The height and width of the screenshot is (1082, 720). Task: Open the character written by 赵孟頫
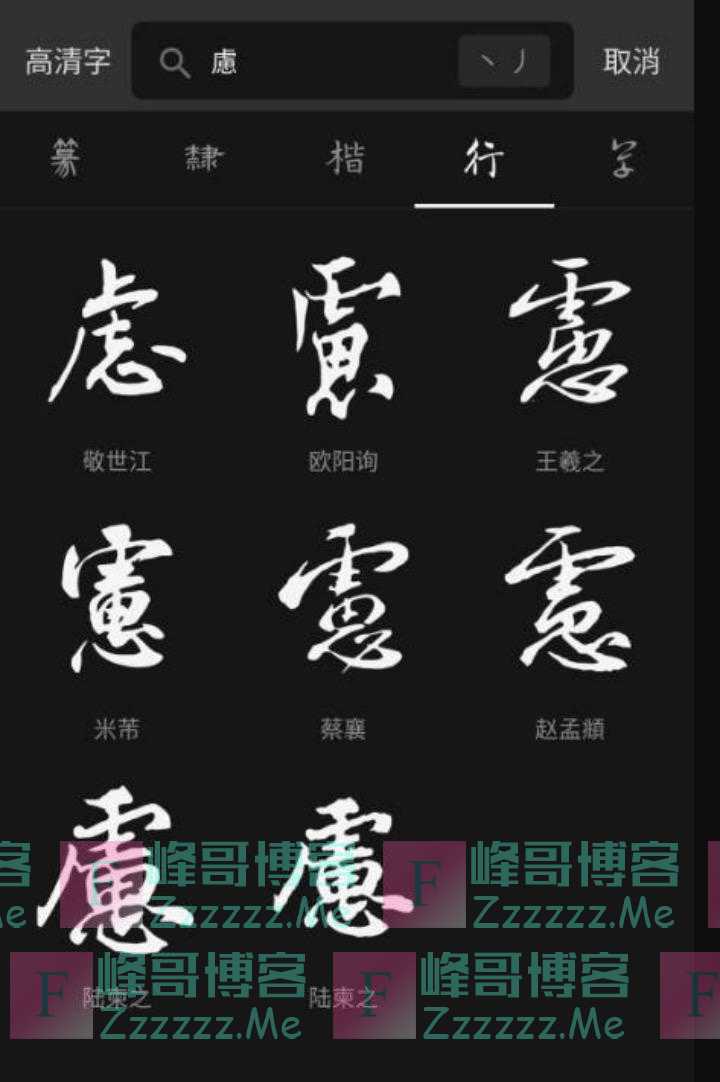tap(570, 600)
